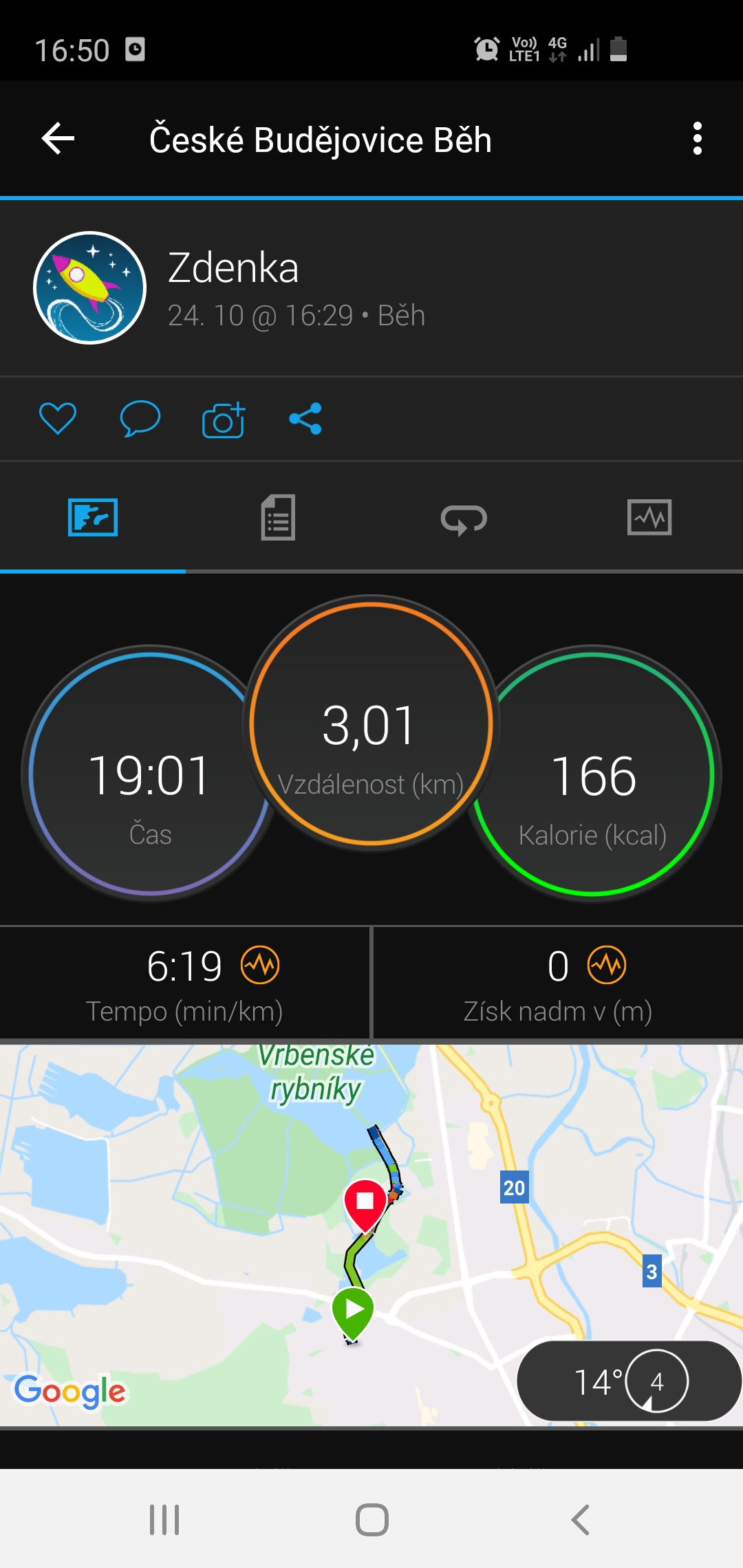This screenshot has height=1568, width=743.
Task: Tap the pace info icon beside 6:19
Action: pos(260,965)
